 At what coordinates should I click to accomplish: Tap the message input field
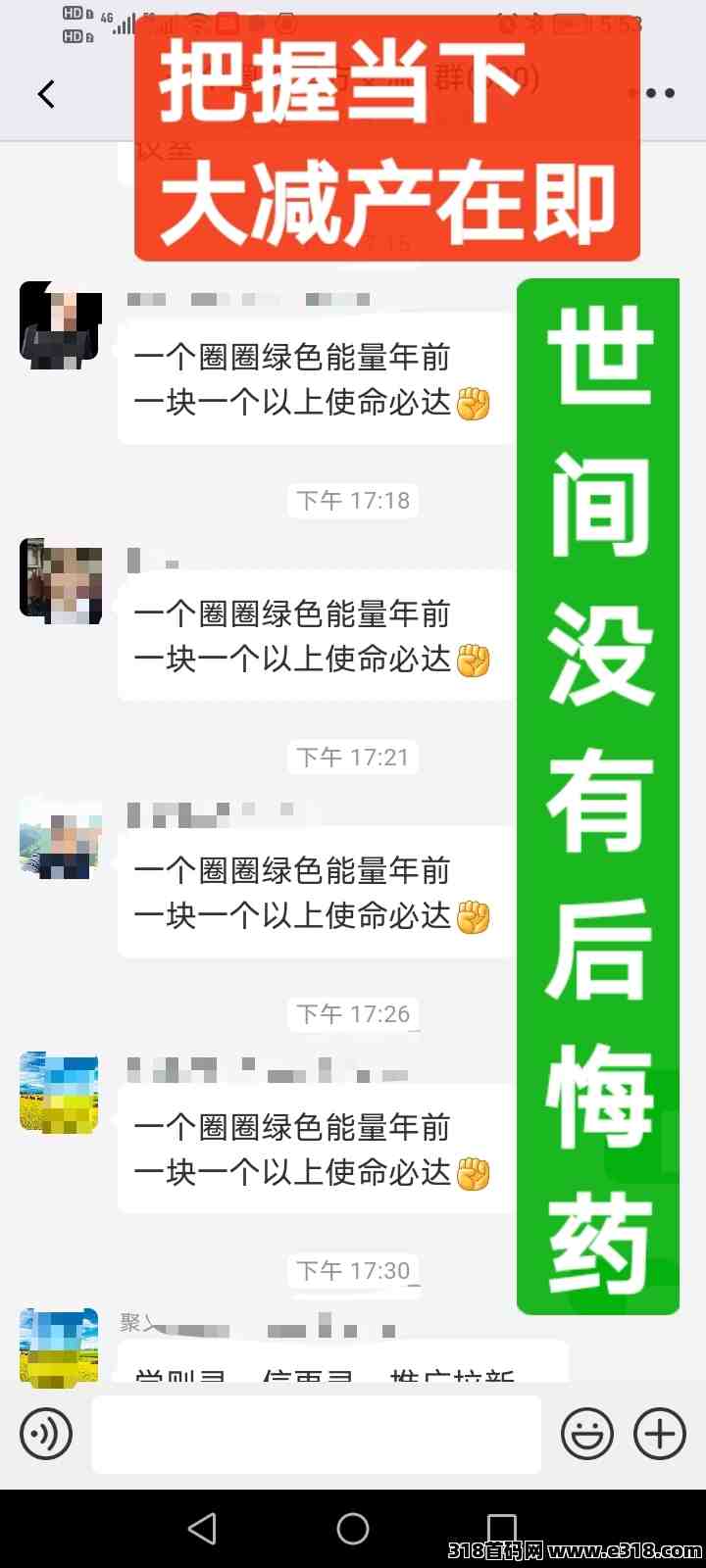pos(316,1434)
